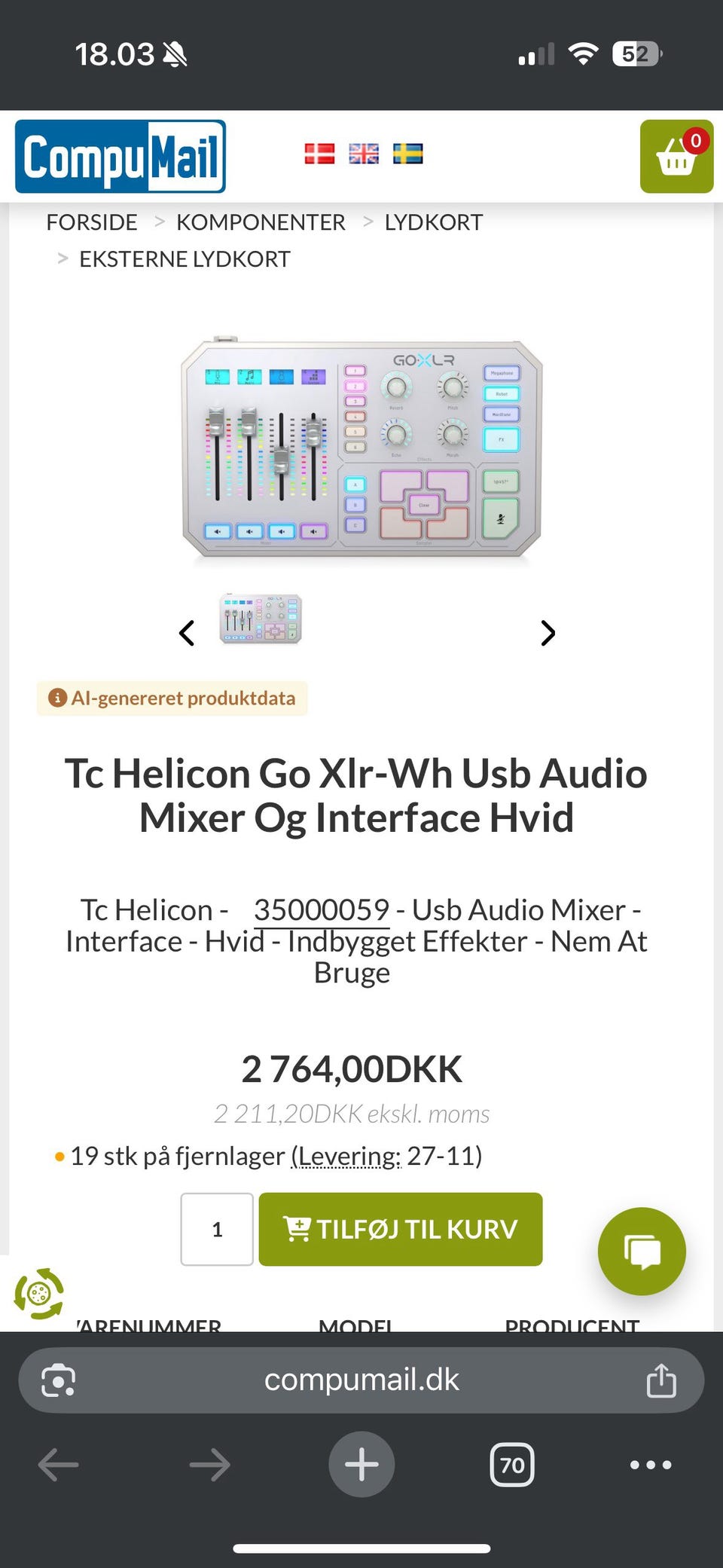
Task: Switch site language to Danish flag
Action: pos(319,154)
